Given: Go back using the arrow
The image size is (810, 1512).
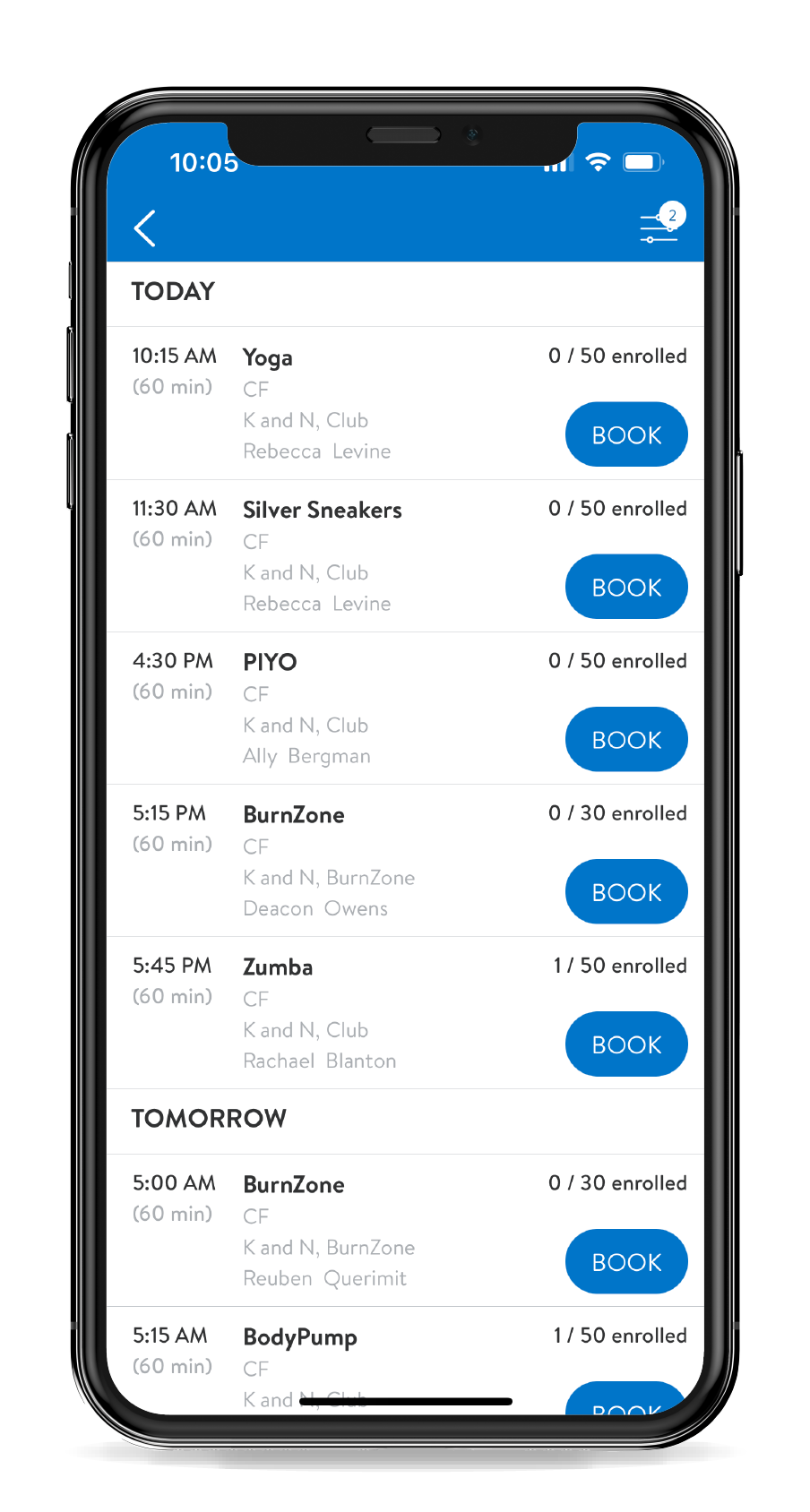Looking at the screenshot, I should click(145, 228).
